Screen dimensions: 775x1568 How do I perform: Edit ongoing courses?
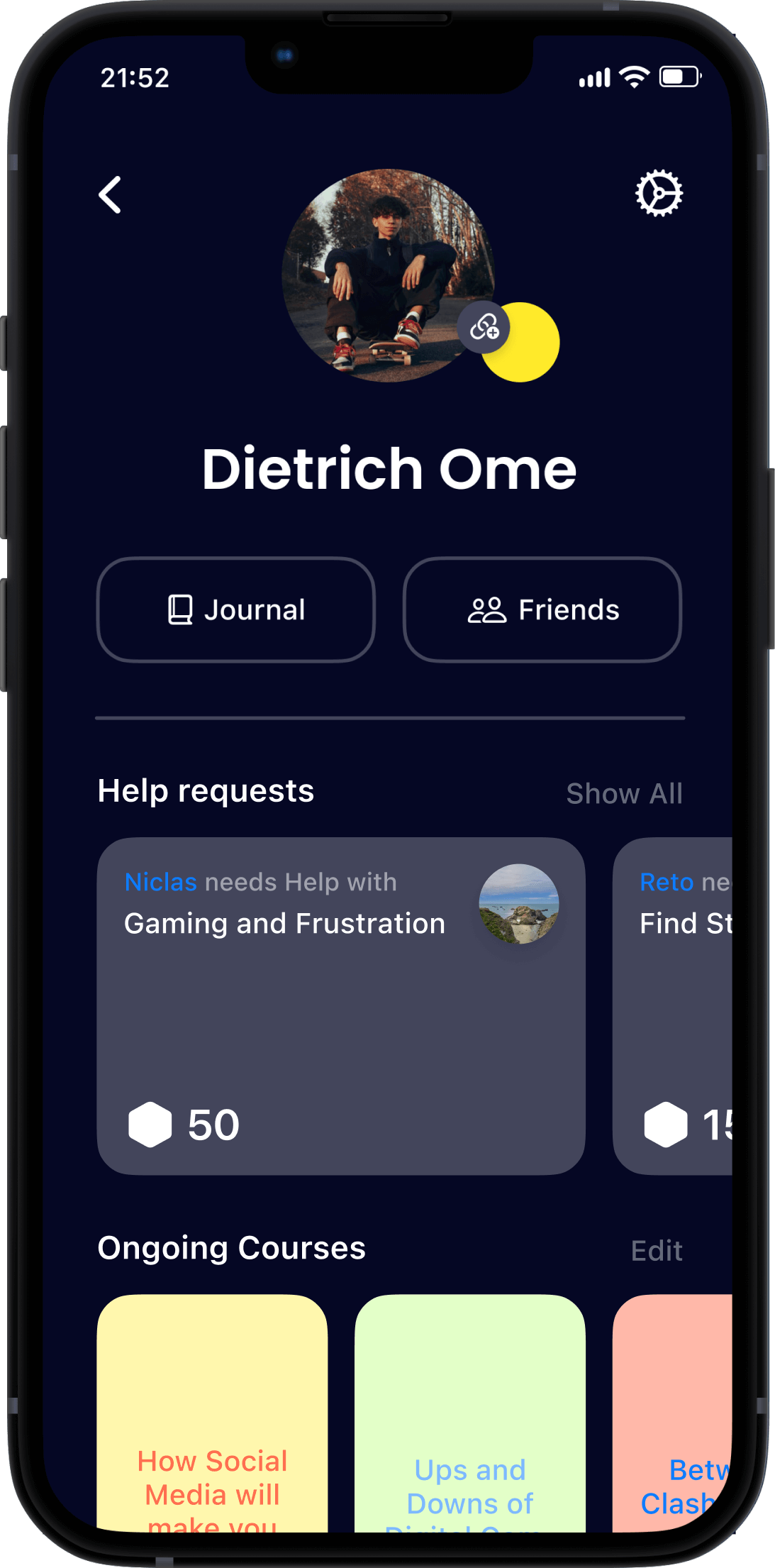pos(657,1251)
